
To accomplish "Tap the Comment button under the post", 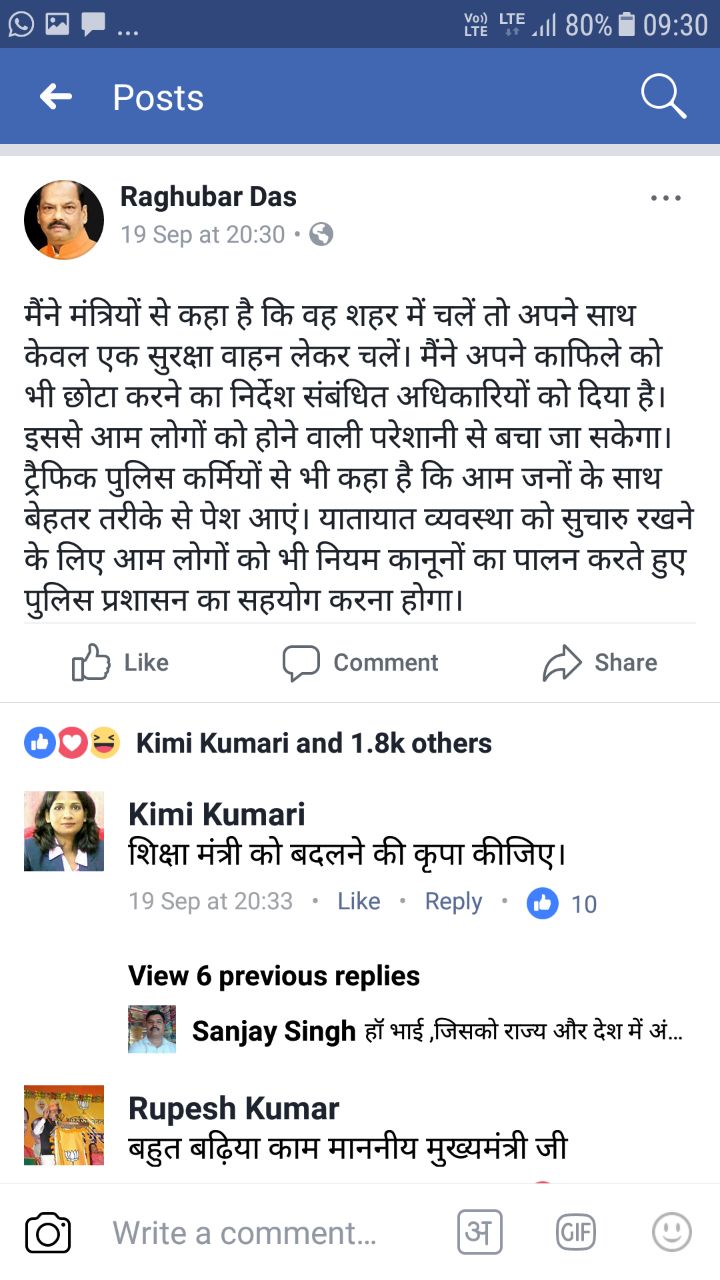I will click(x=360, y=662).
